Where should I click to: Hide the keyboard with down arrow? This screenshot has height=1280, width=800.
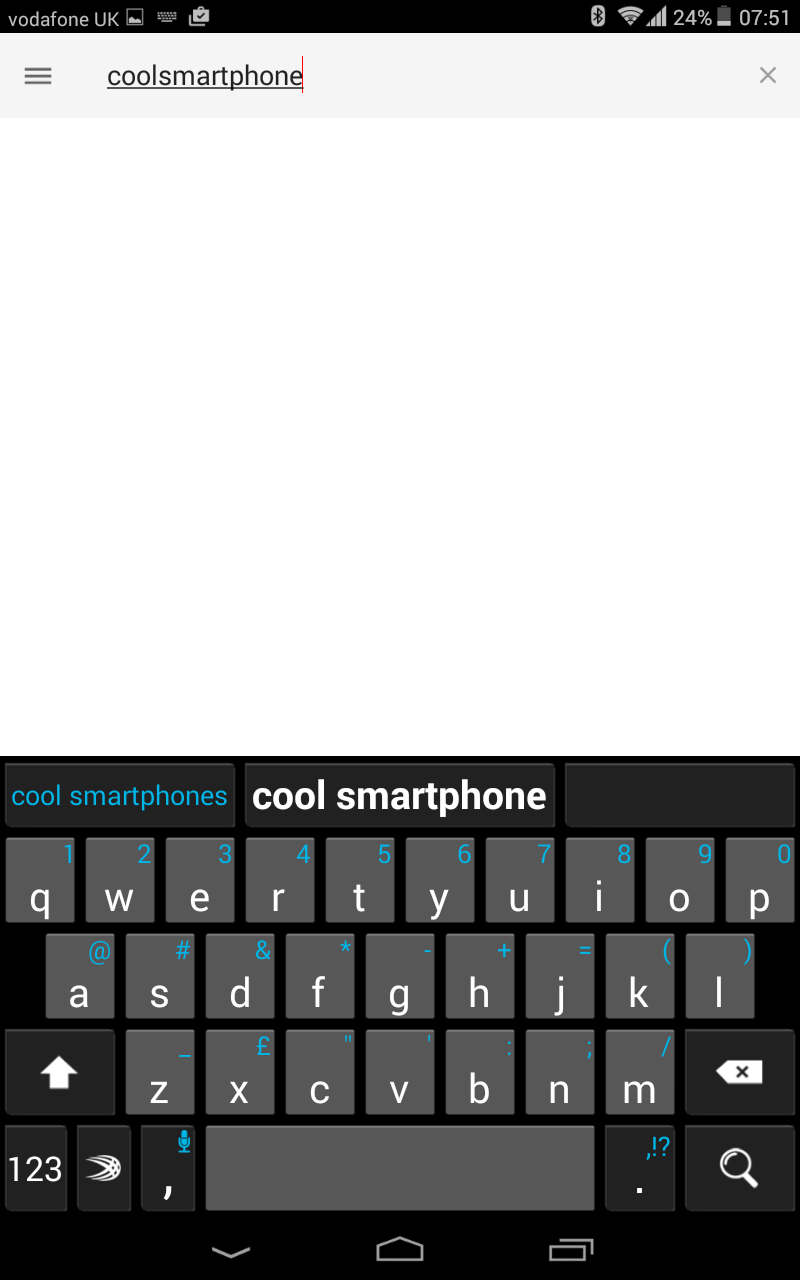[231, 1251]
